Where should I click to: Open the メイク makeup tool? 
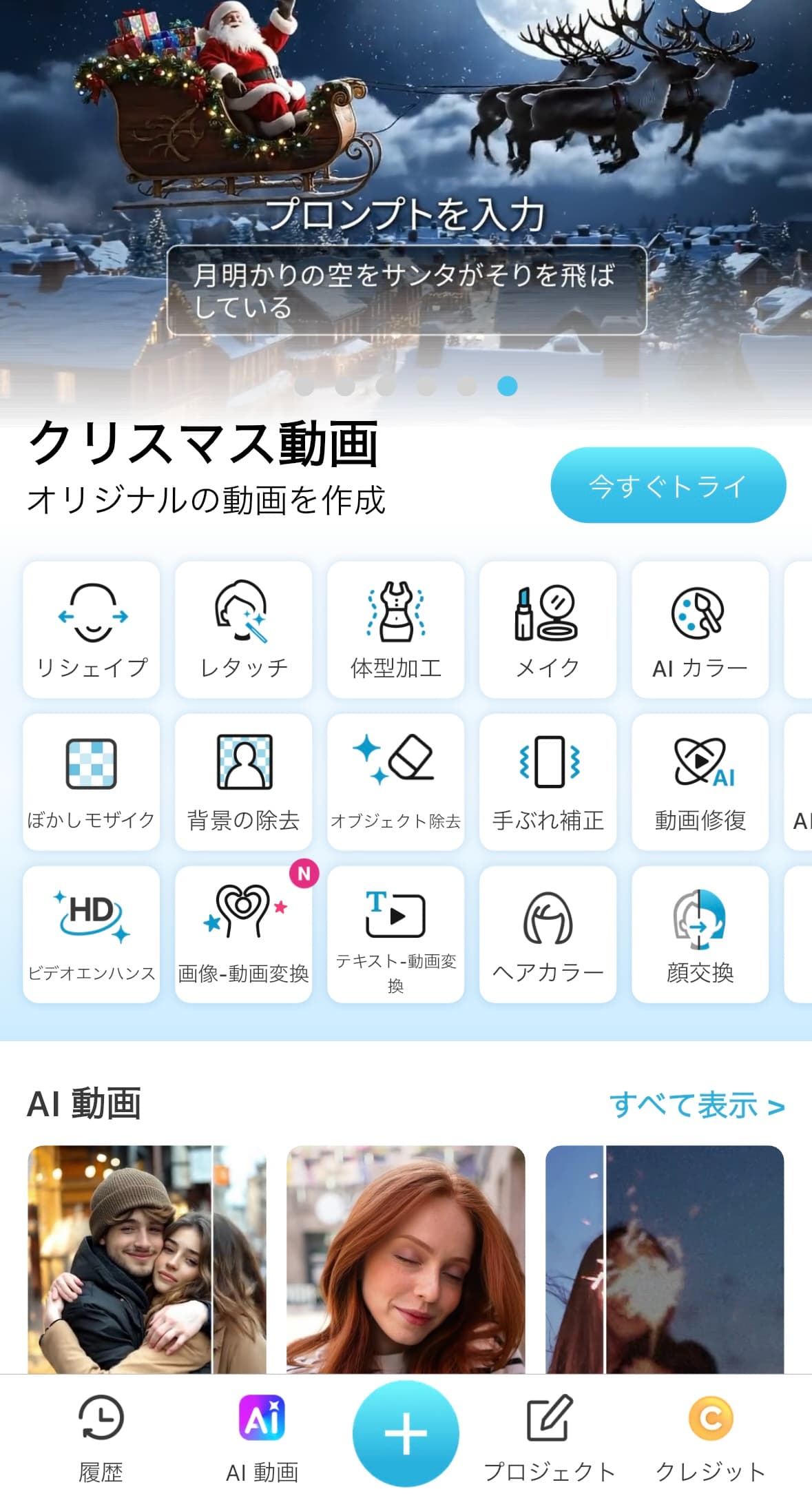(548, 629)
